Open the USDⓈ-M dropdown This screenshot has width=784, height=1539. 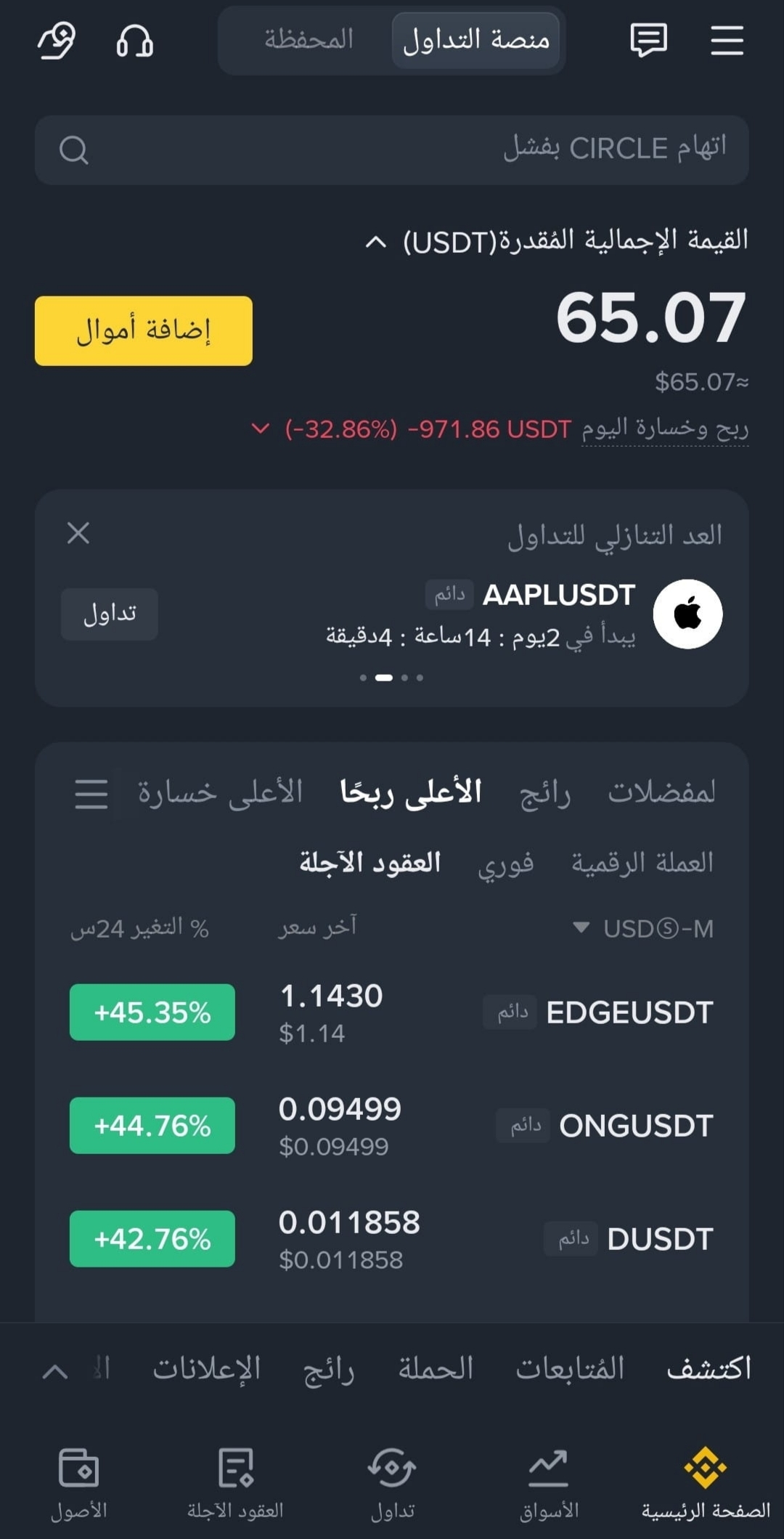click(643, 928)
